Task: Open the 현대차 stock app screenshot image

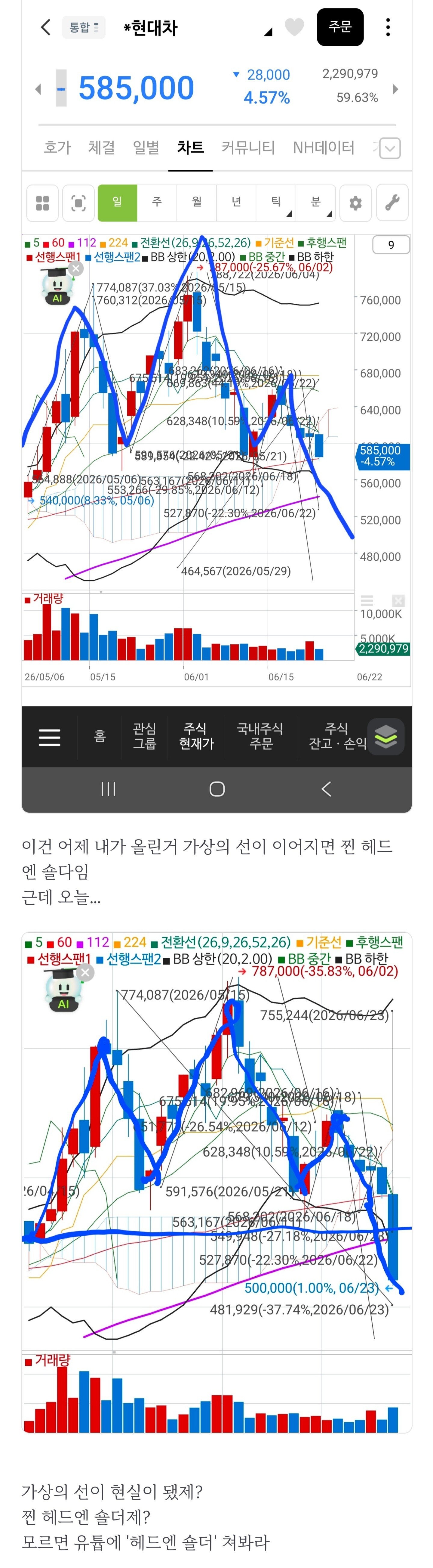Action: coord(216,406)
